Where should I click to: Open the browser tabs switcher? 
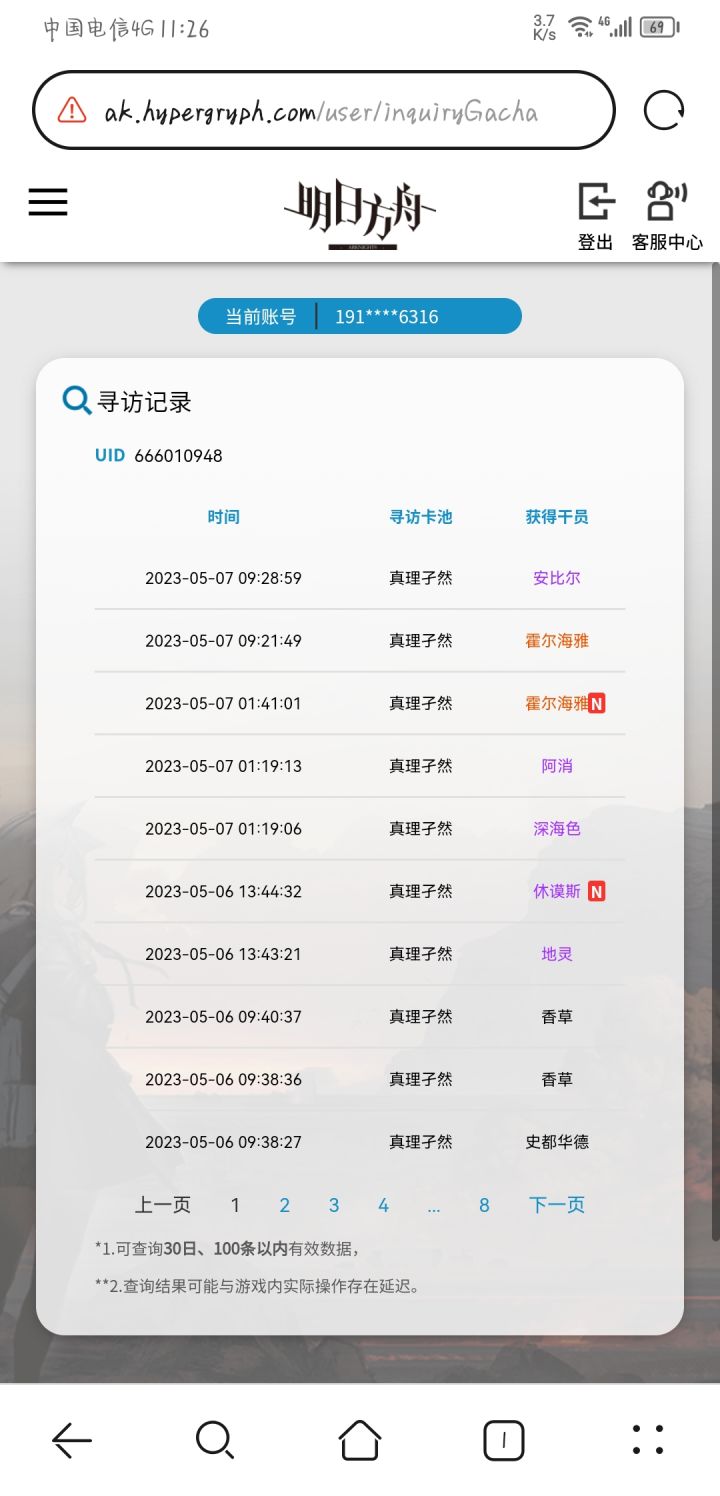504,1440
